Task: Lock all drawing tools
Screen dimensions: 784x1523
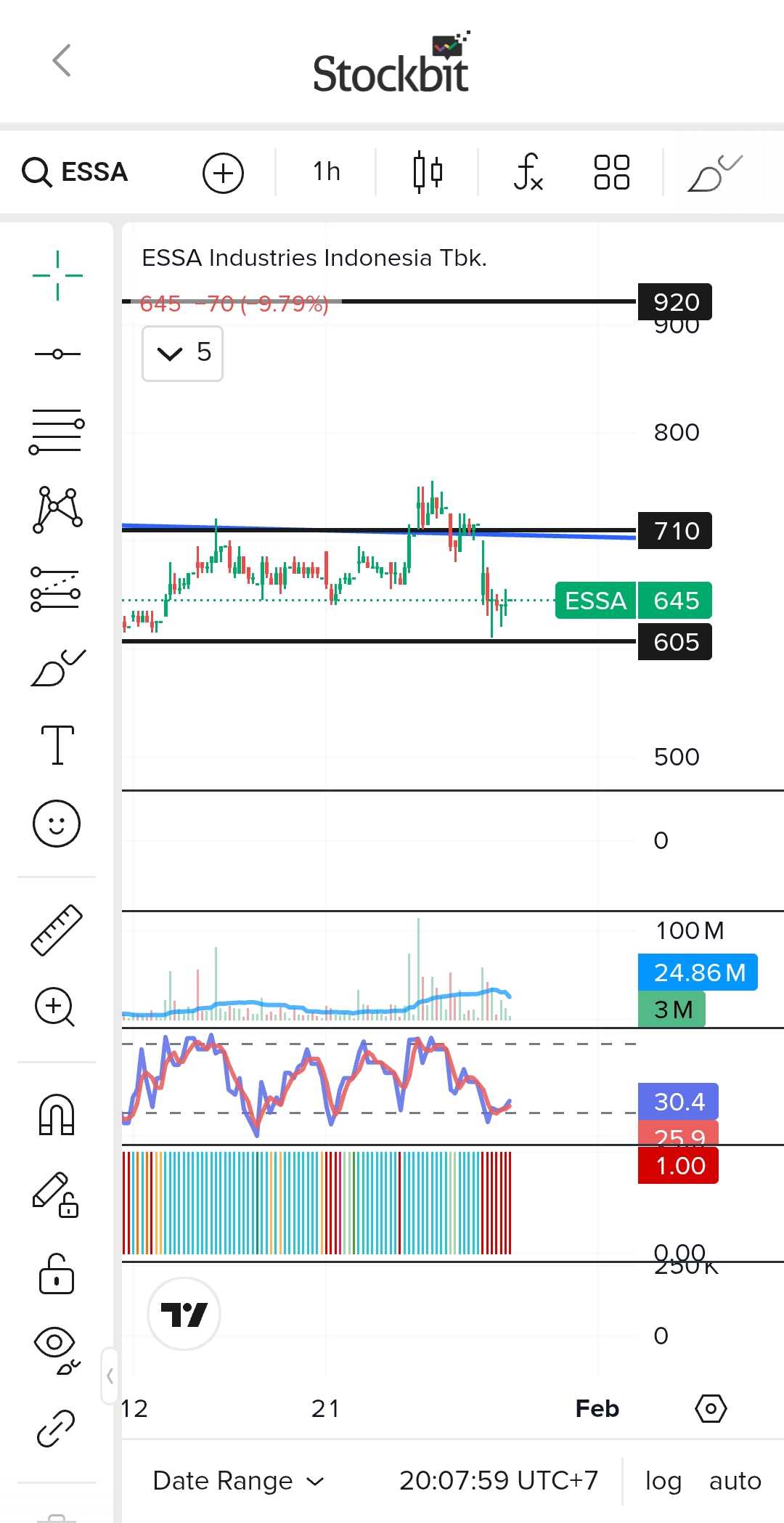Action: (x=57, y=1273)
